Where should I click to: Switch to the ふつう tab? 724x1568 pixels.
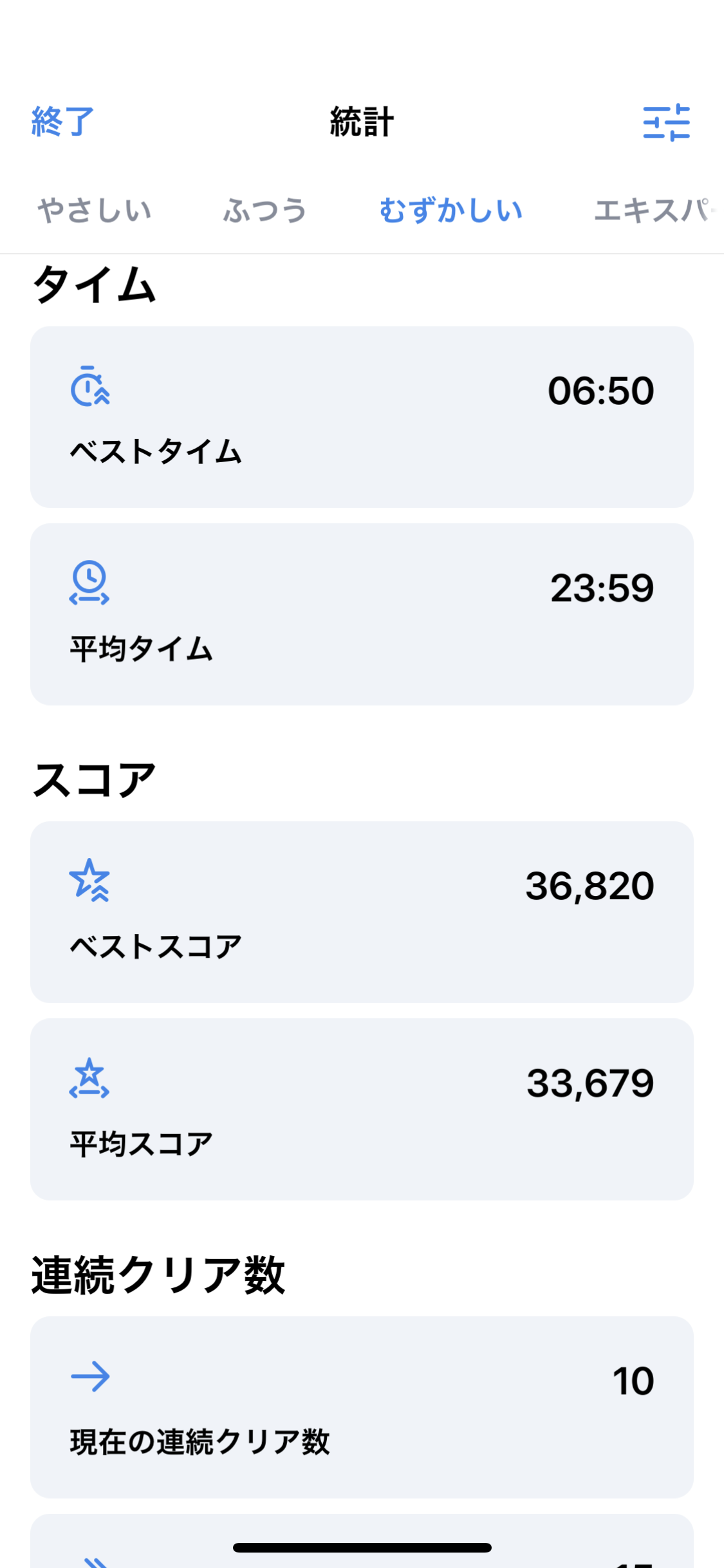(x=265, y=210)
